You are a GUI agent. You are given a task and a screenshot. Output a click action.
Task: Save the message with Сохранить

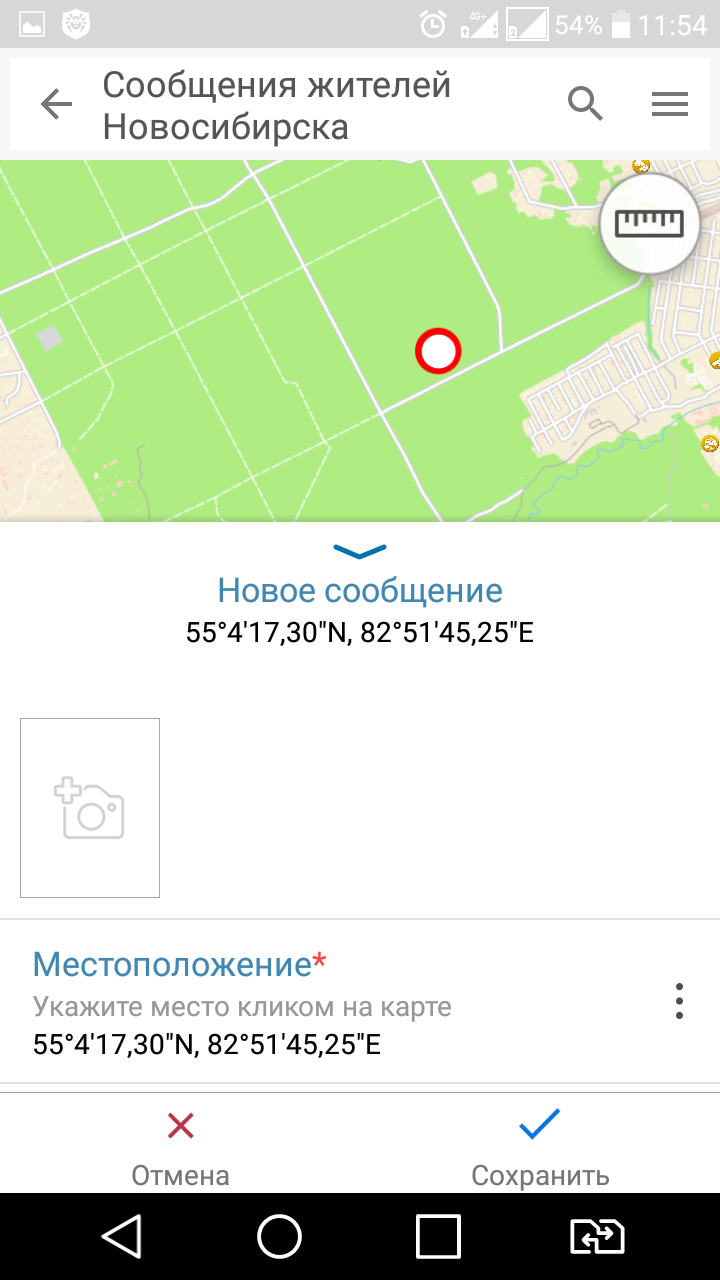[540, 1146]
